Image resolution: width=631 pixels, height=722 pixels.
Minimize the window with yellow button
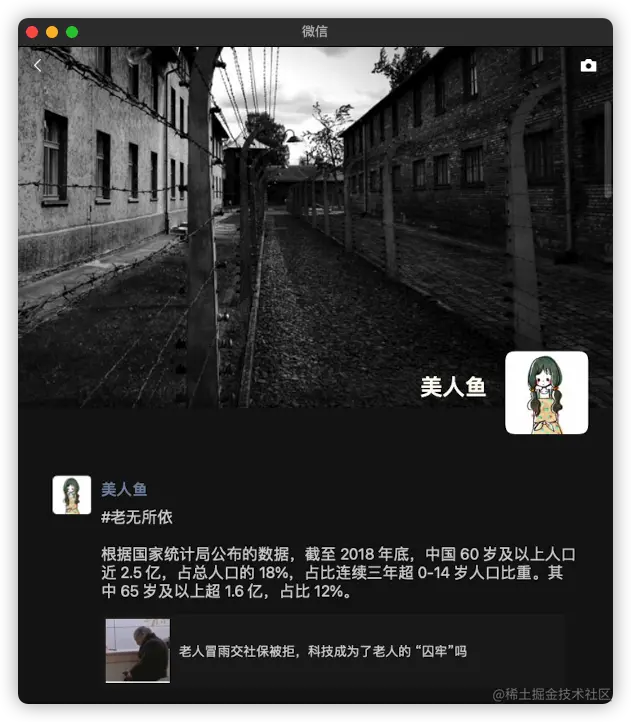click(52, 32)
